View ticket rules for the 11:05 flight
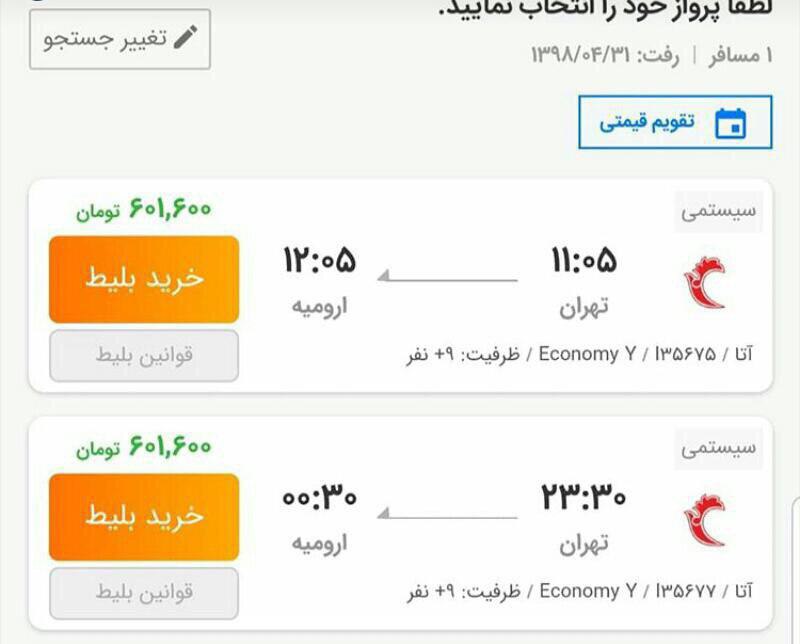The image size is (800, 644). [144, 355]
